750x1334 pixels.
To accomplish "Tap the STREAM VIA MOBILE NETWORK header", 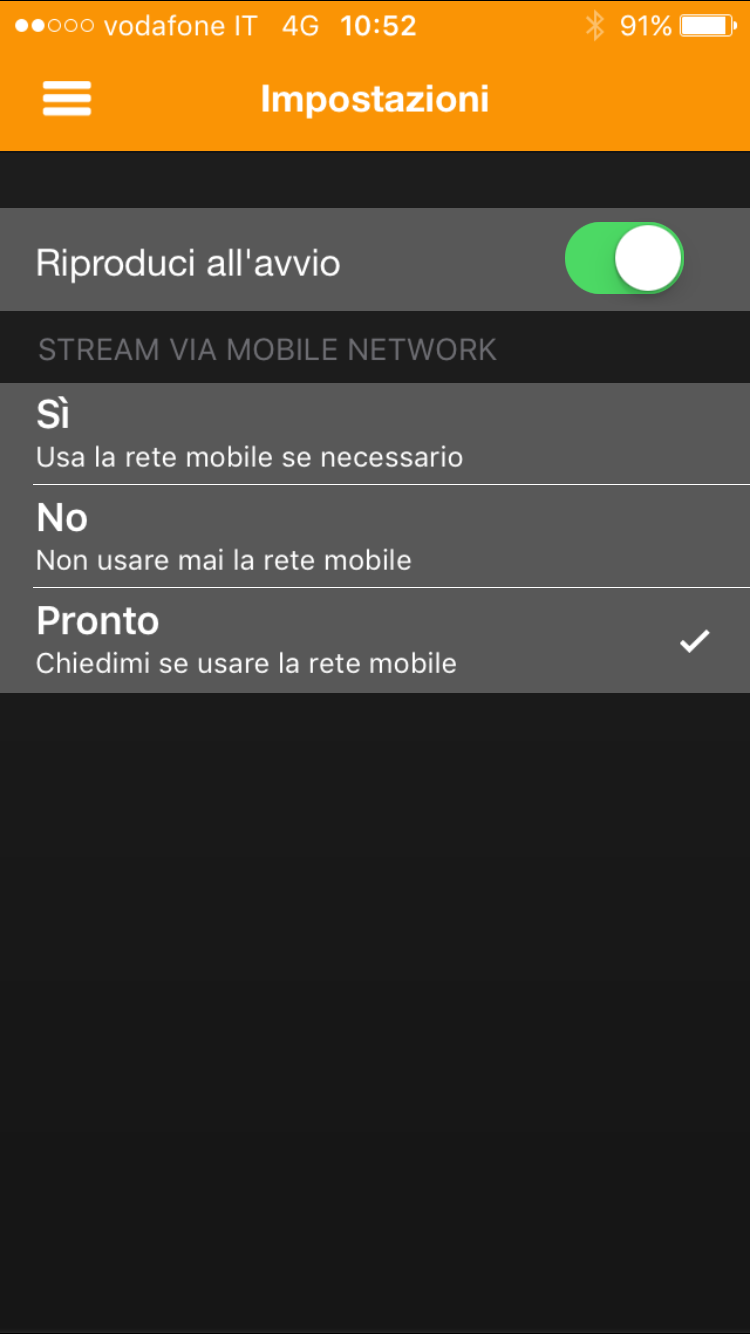I will click(x=267, y=349).
